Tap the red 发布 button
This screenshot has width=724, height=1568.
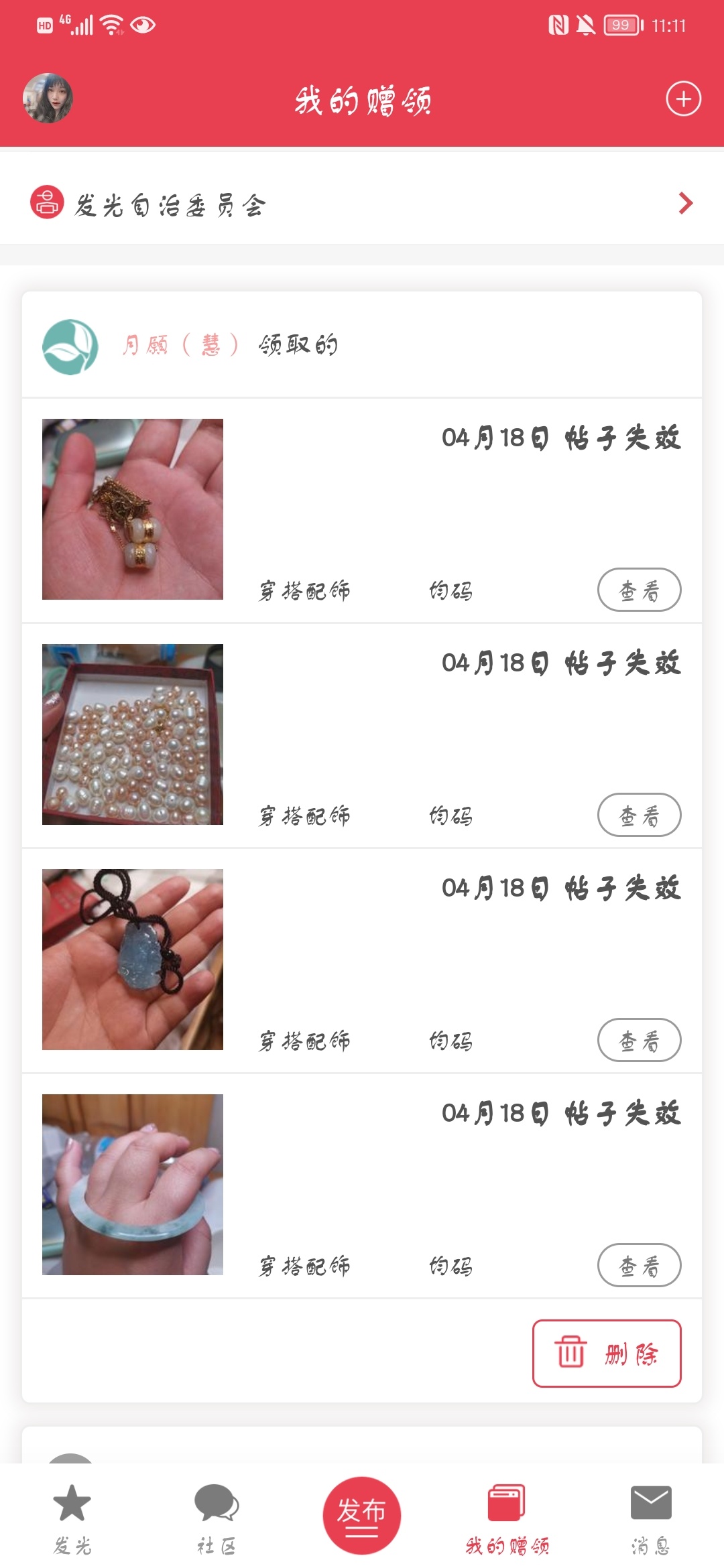(x=361, y=1515)
